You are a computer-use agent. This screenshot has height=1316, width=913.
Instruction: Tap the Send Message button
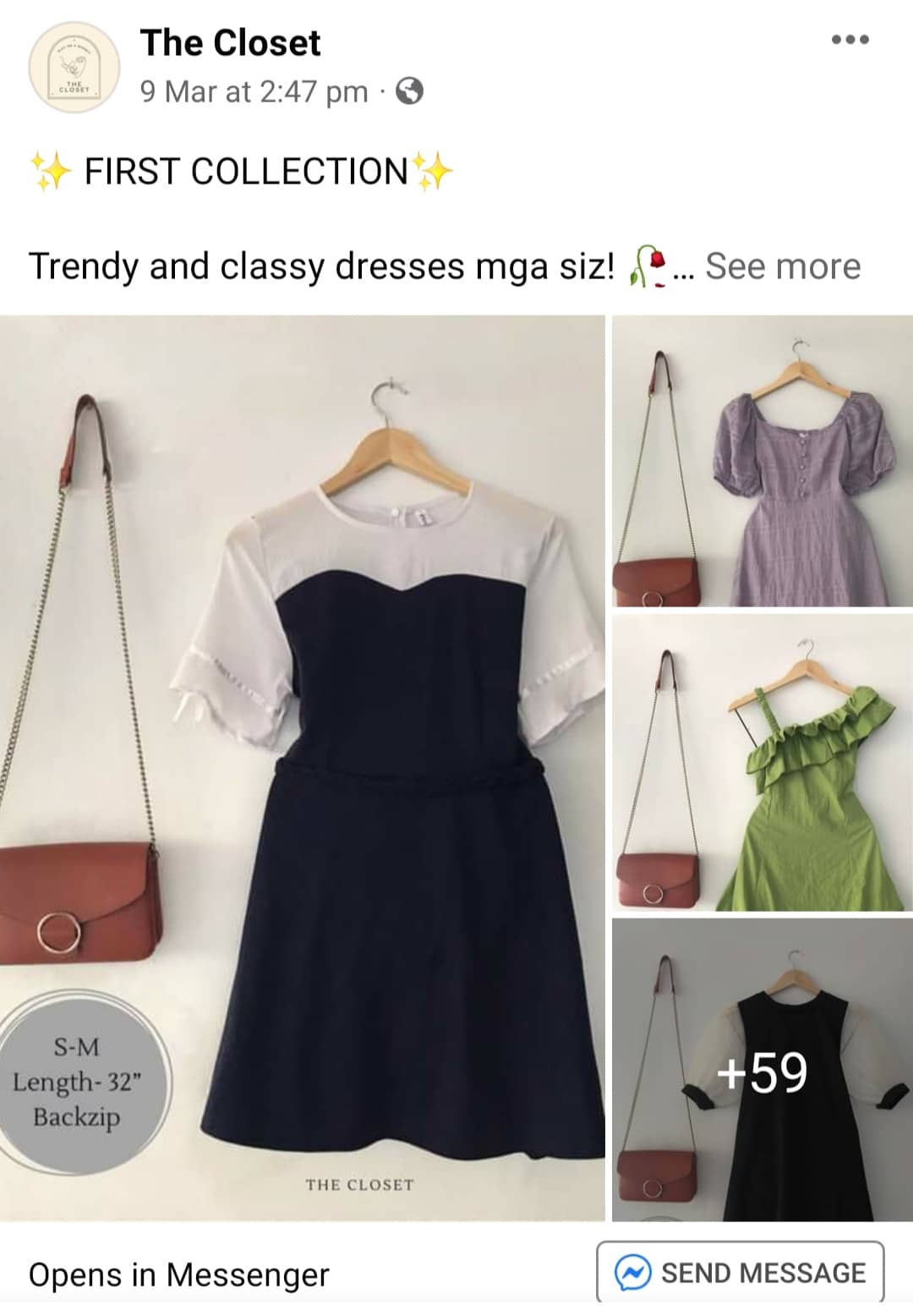click(x=740, y=1272)
